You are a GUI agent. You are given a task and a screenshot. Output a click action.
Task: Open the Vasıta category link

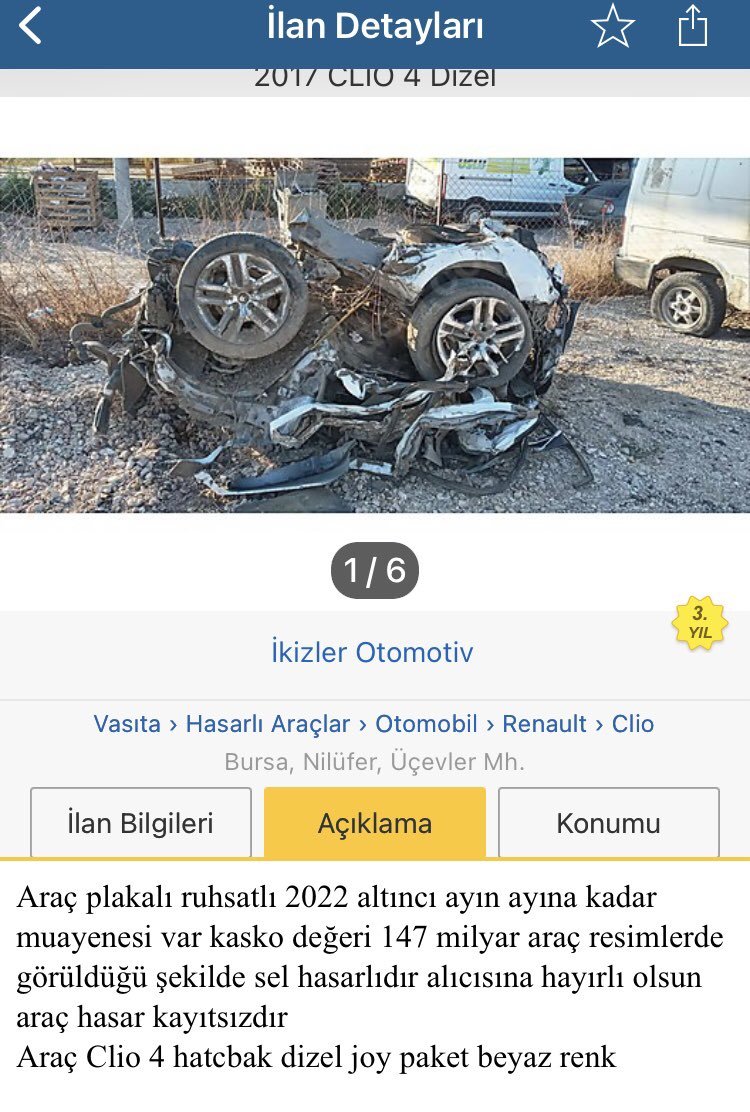point(127,724)
